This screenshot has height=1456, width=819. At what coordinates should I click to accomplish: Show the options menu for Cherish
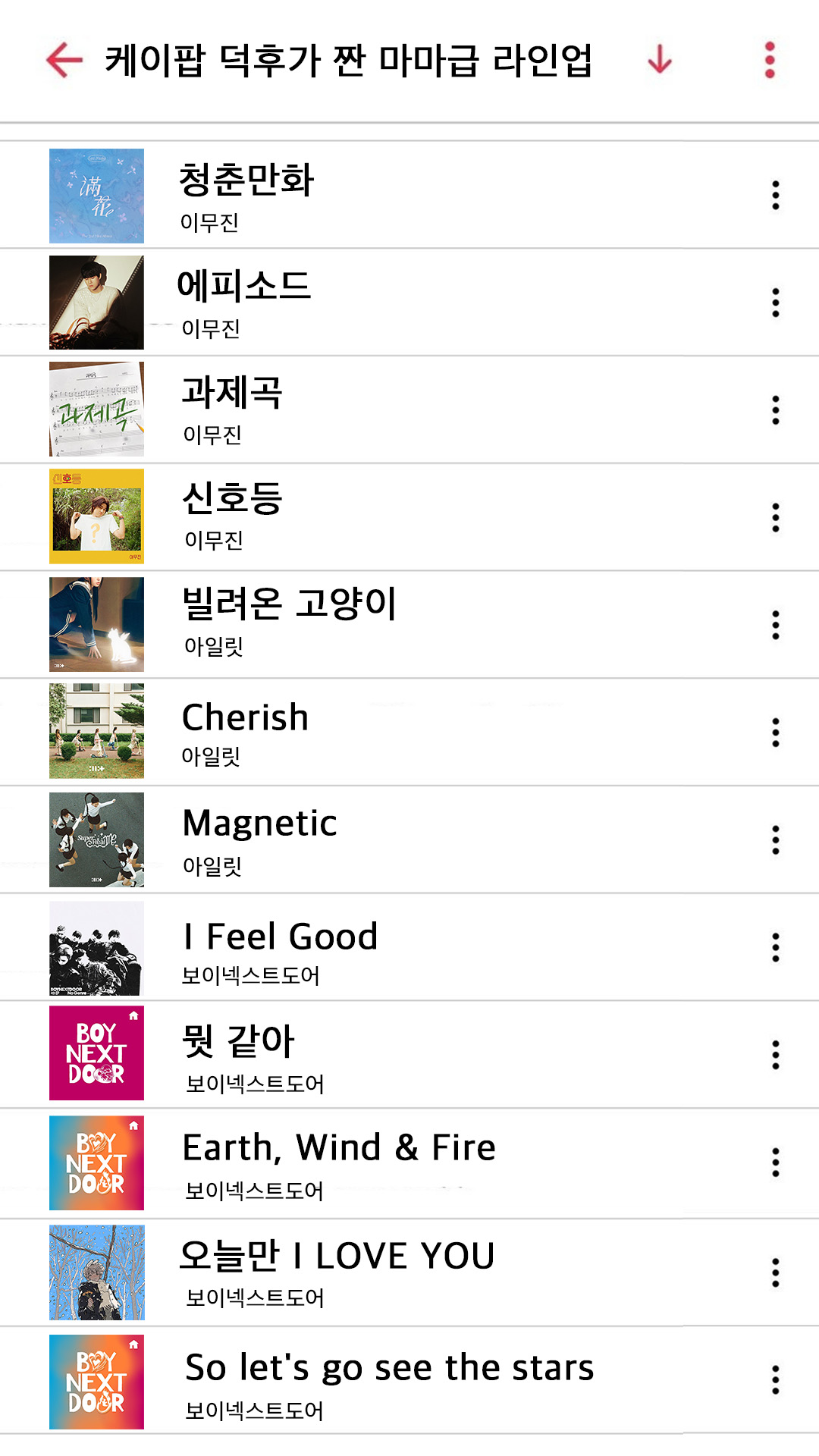click(775, 733)
